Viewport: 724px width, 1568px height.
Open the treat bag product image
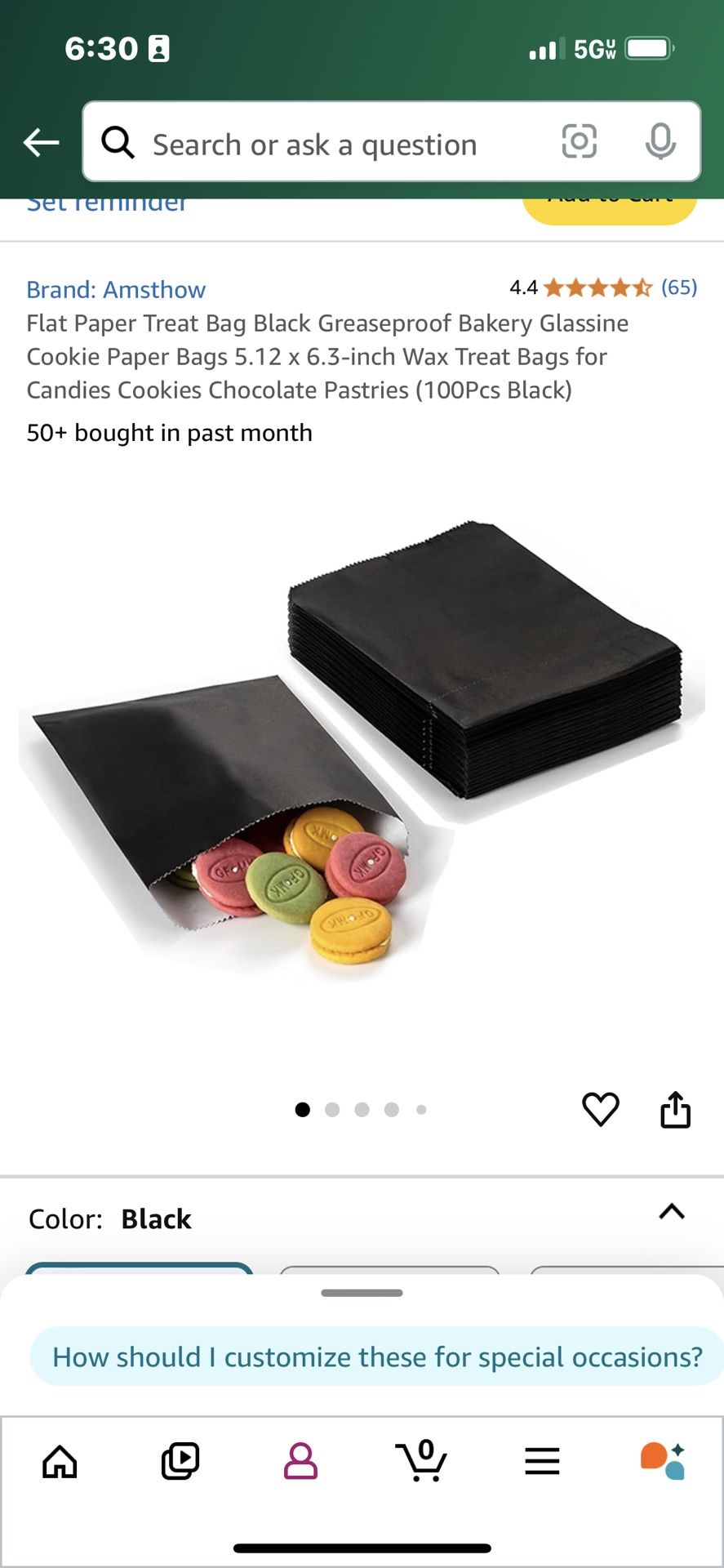pyautogui.click(x=362, y=751)
